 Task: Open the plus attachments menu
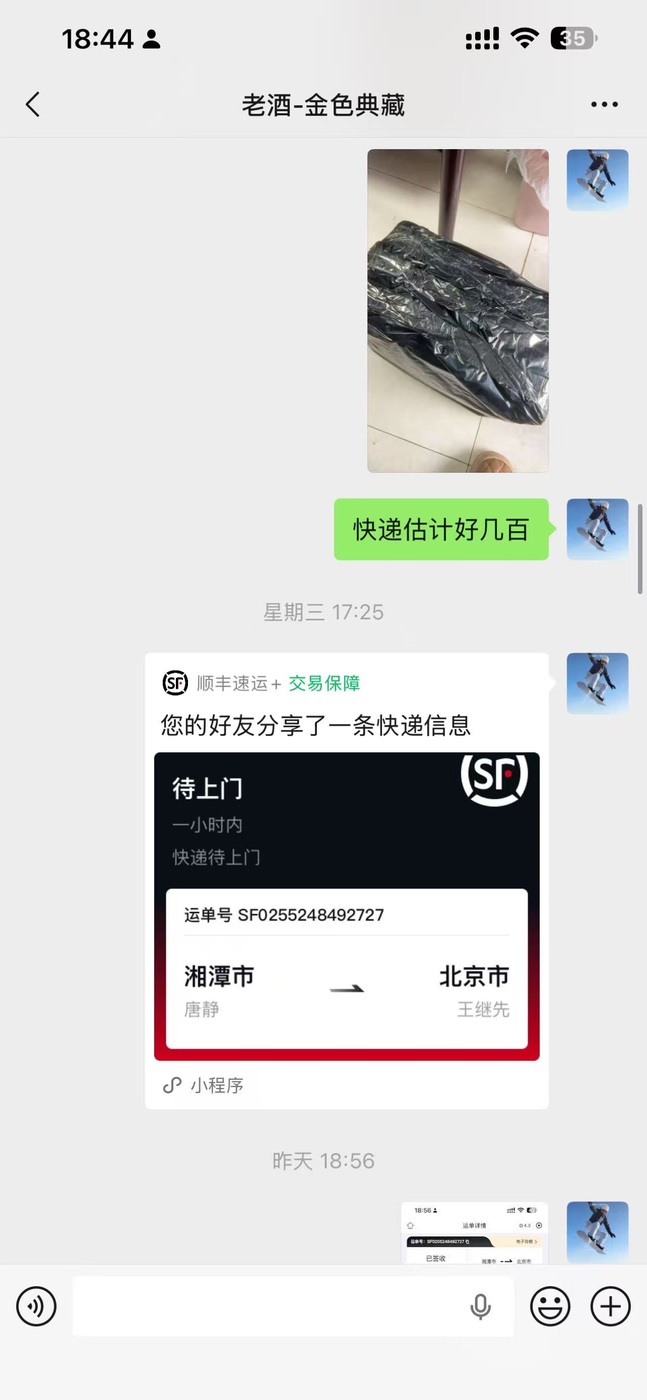coord(610,1306)
